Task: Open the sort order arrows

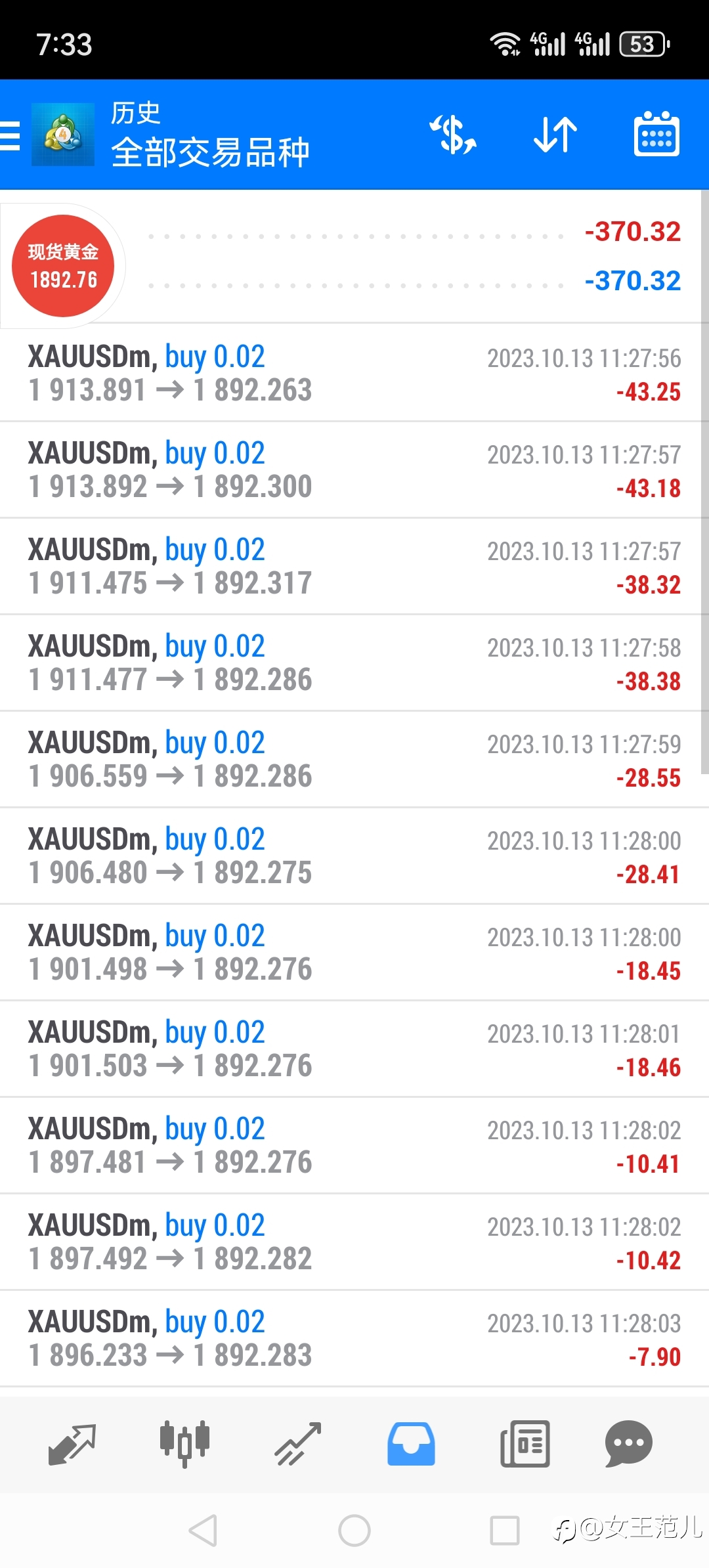Action: 555,135
